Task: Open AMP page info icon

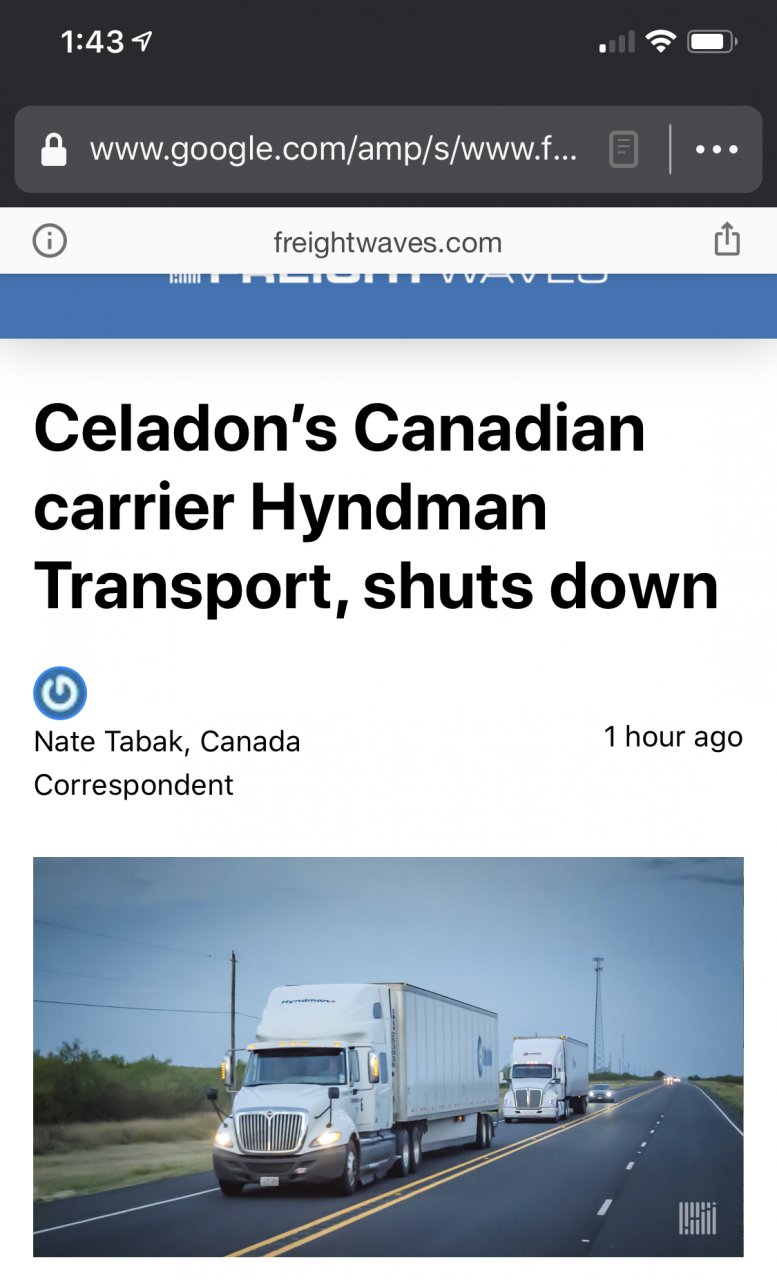Action: pyautogui.click(x=49, y=241)
